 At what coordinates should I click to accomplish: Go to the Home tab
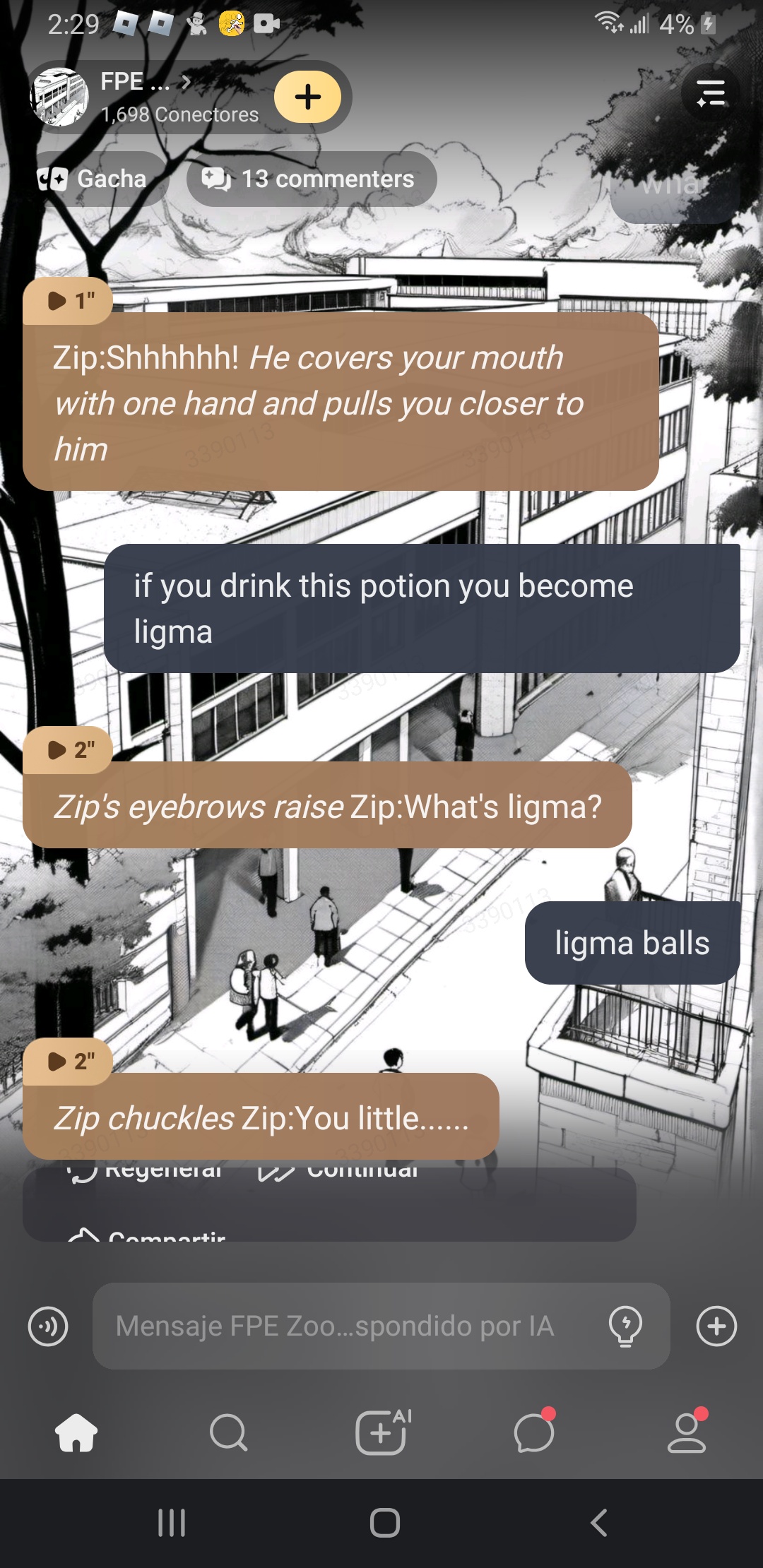76,1432
